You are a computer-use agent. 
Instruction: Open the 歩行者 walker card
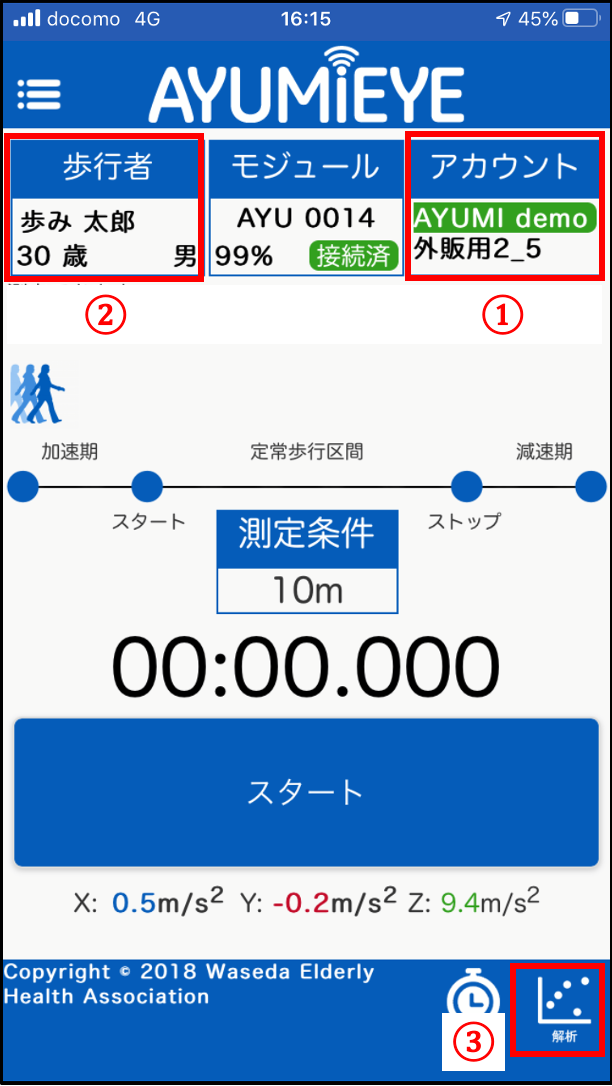[106, 208]
